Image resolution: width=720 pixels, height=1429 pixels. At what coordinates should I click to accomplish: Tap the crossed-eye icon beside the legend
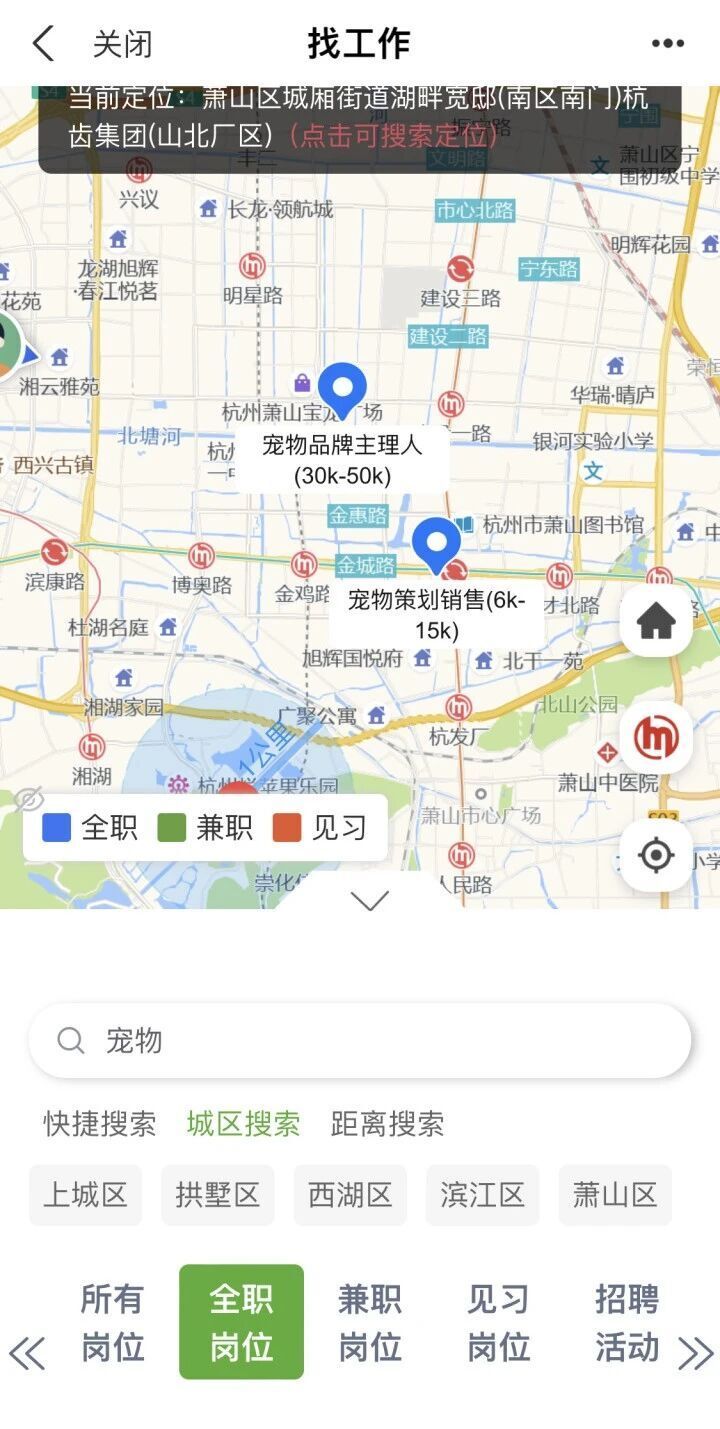31,800
